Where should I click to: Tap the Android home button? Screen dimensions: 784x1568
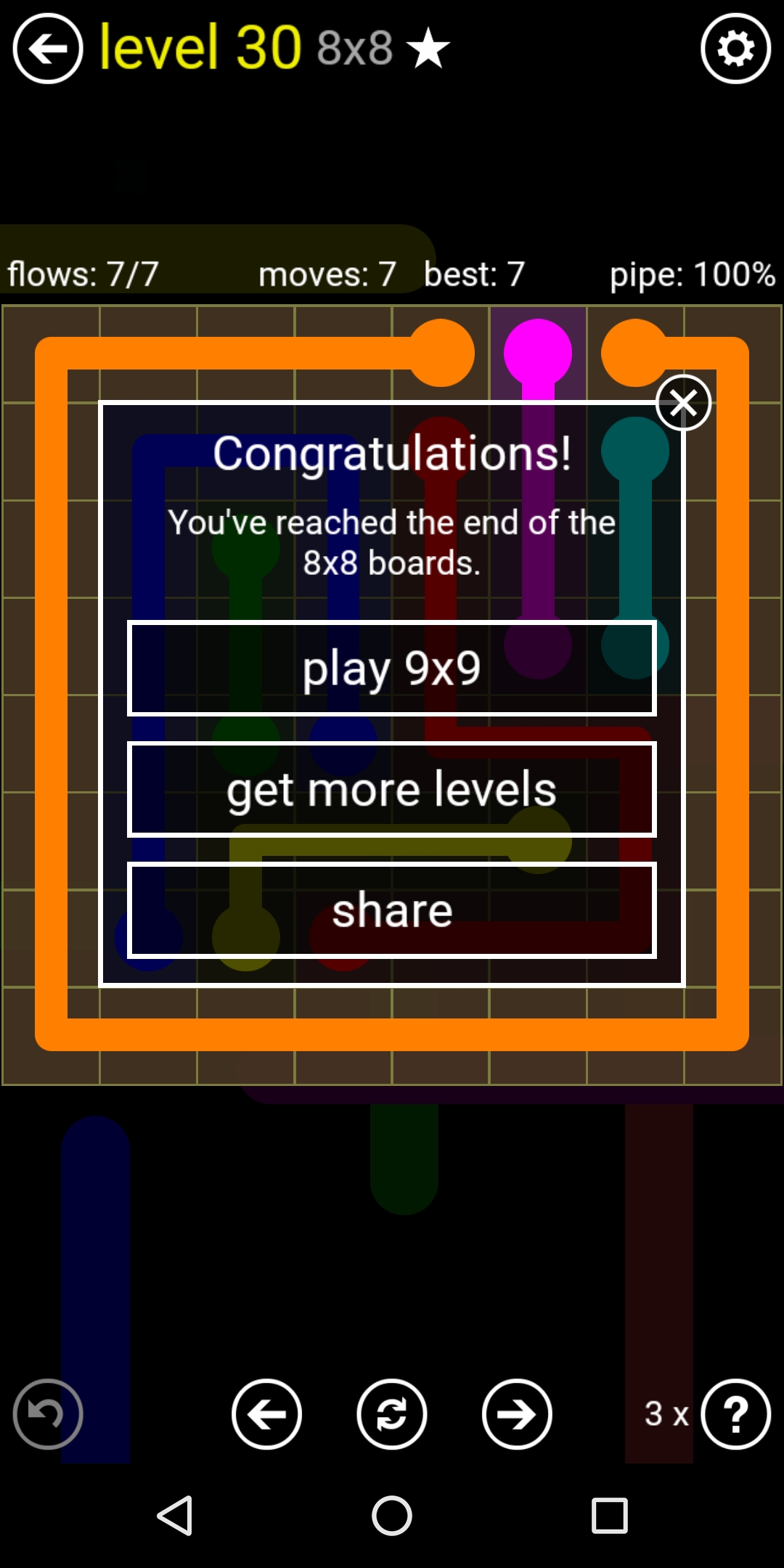click(392, 1516)
